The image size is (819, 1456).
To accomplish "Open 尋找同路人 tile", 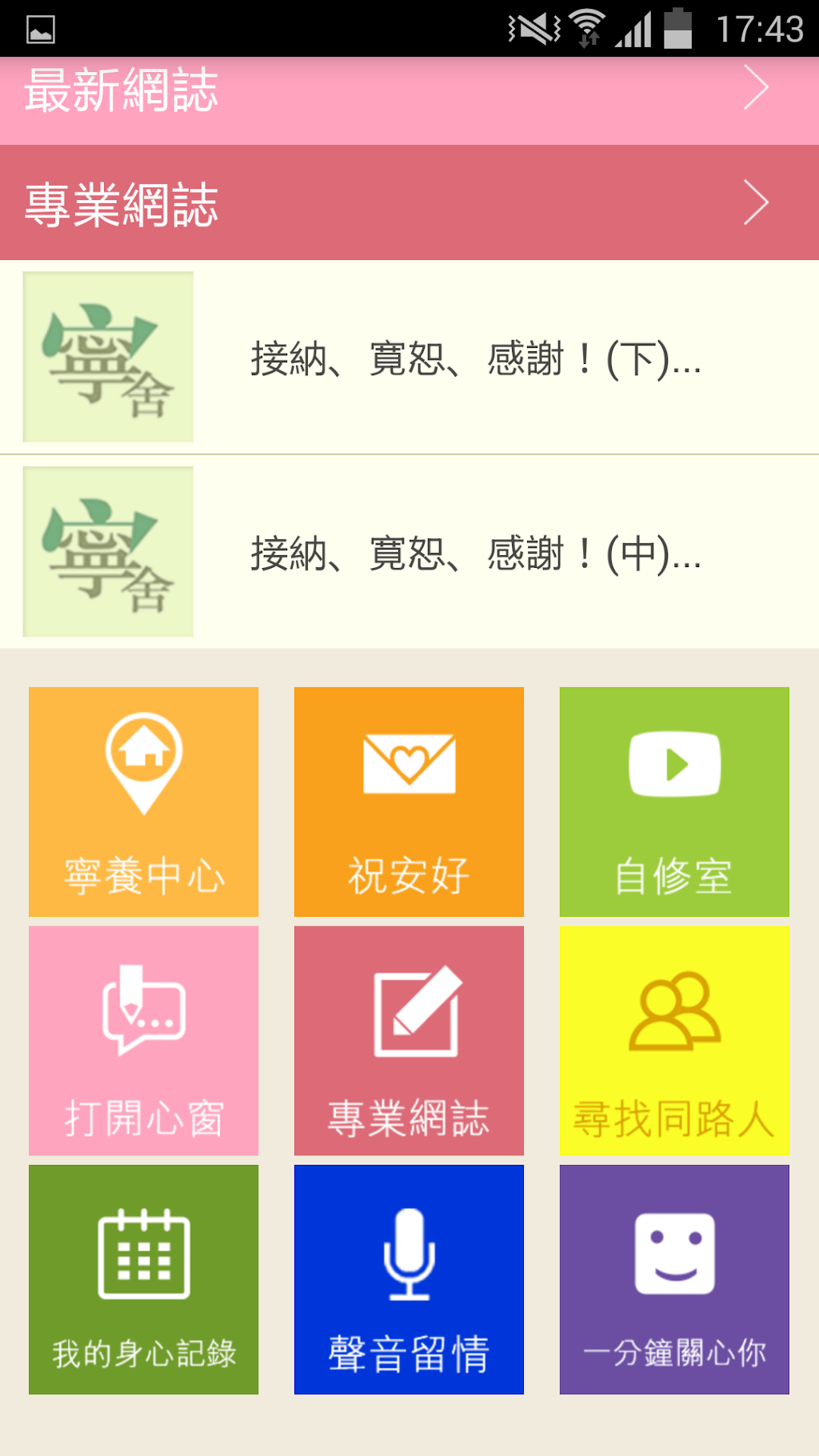I will point(674,1040).
